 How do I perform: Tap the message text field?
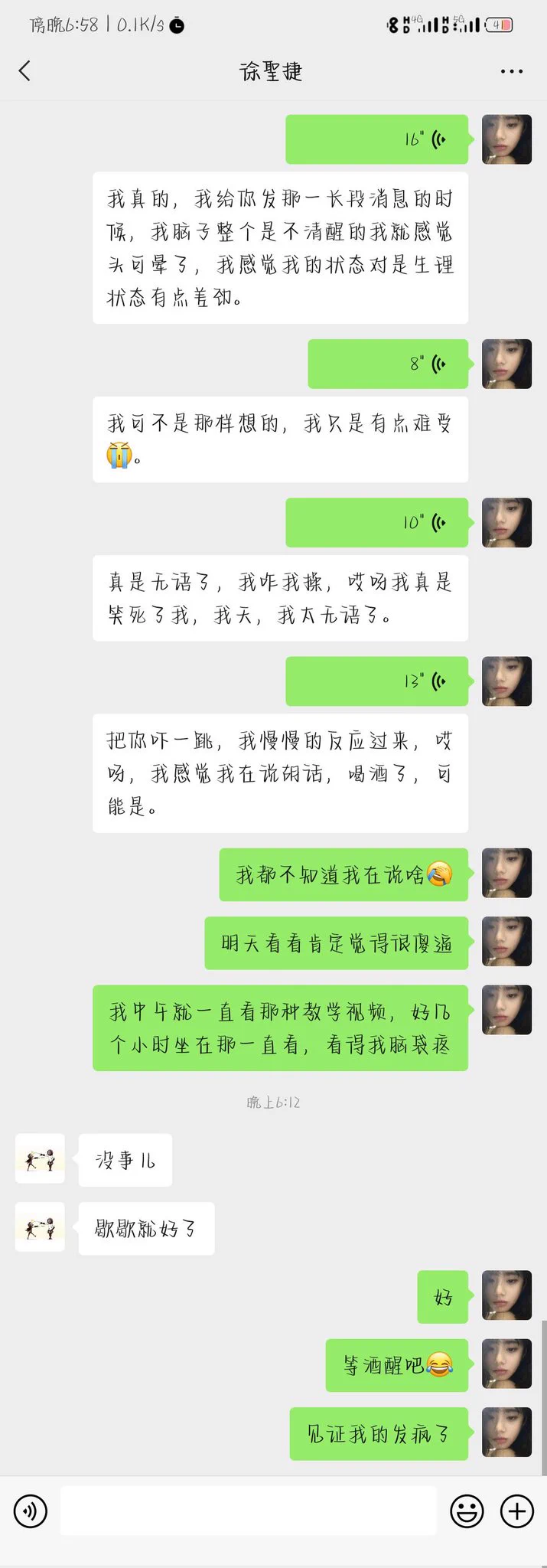pos(249,1511)
